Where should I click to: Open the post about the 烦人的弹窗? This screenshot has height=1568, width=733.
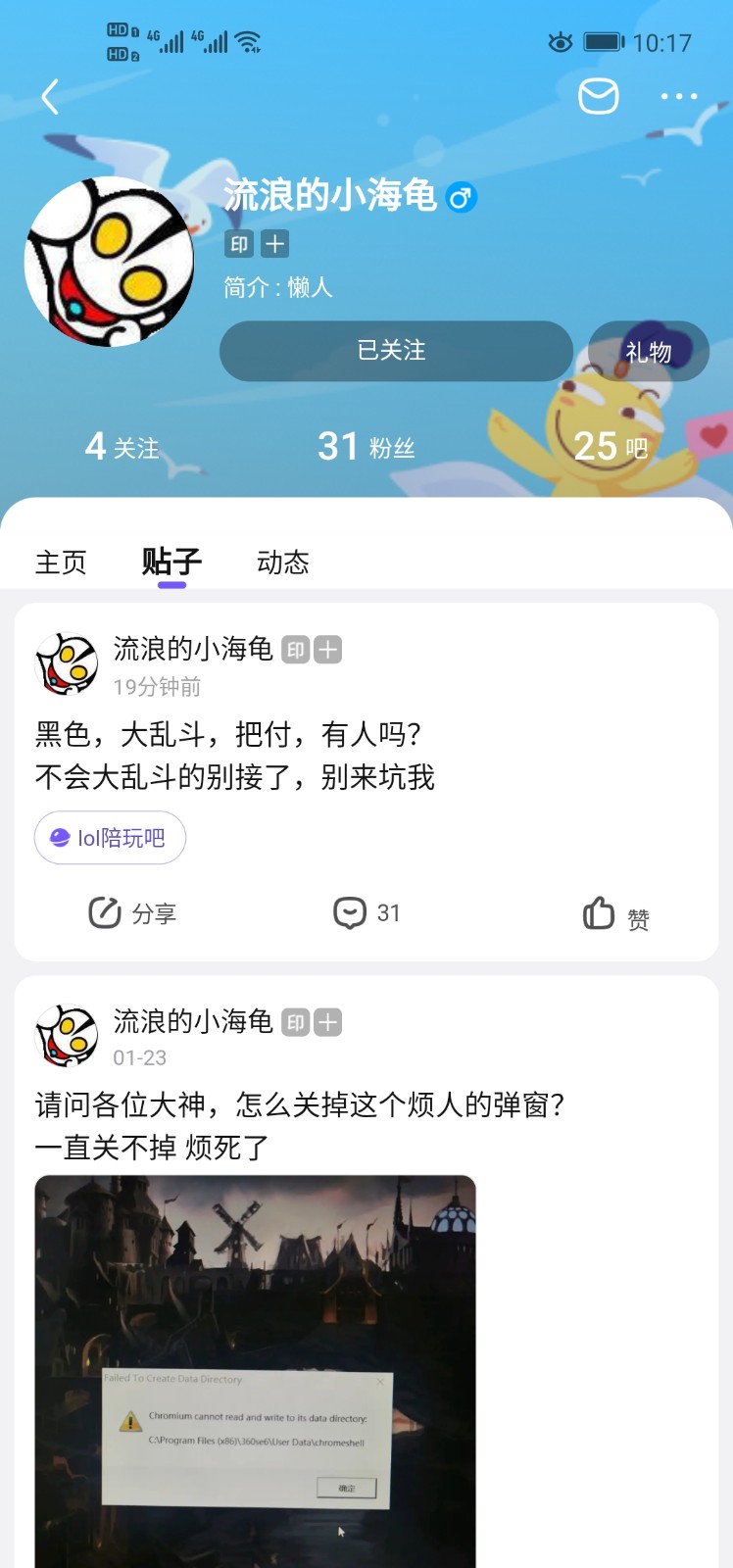(300, 1126)
